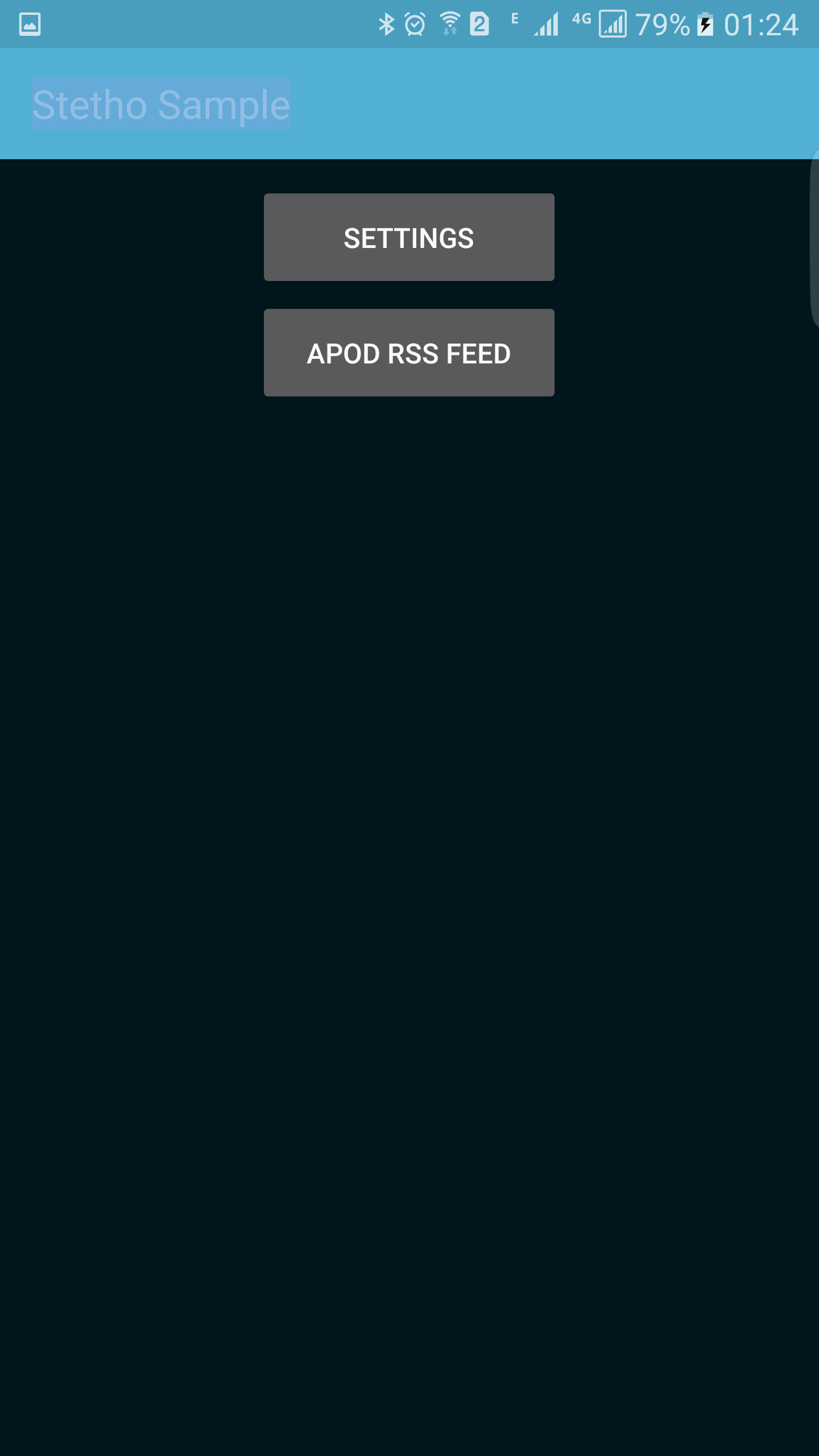Tap the SIM 2 card icon
Viewport: 819px width, 1456px height.
(478, 23)
